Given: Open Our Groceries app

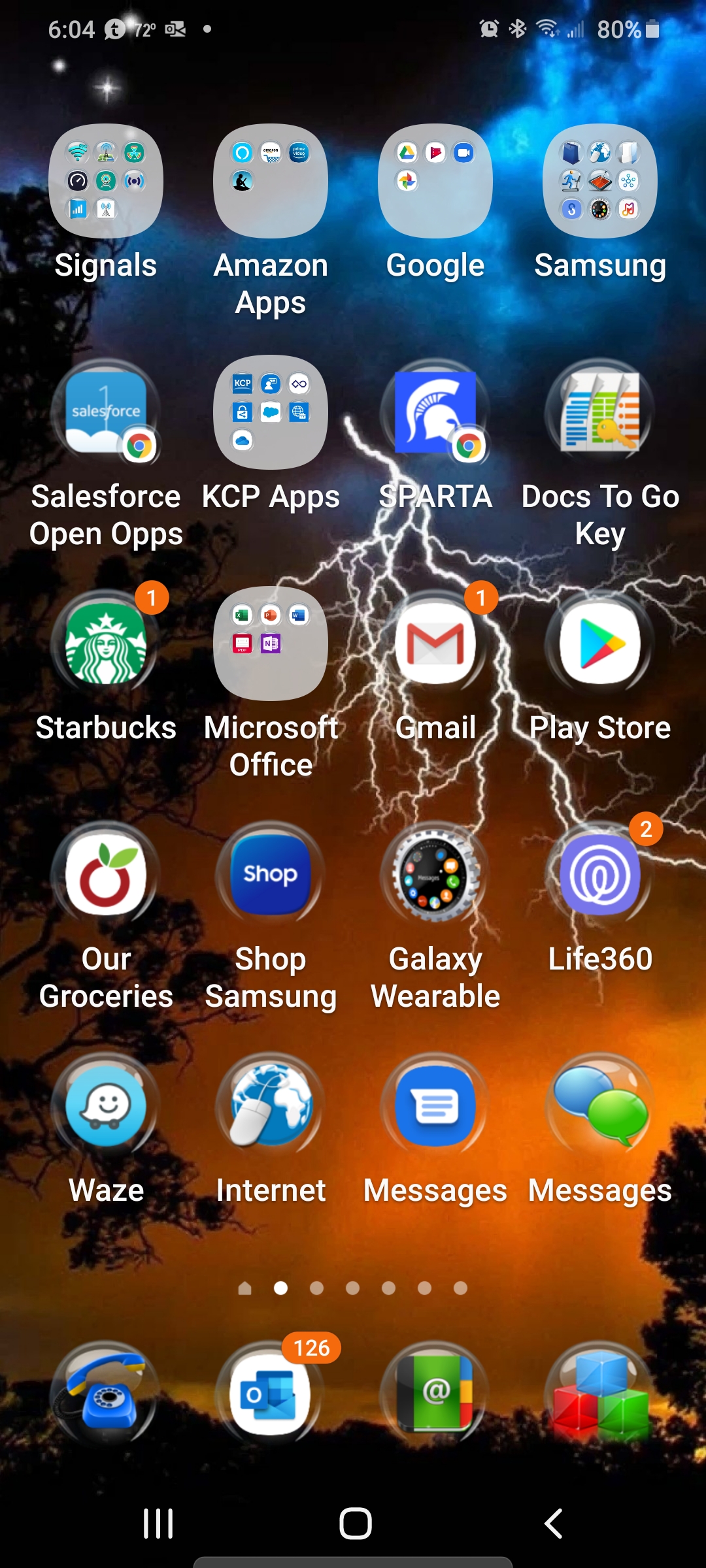Looking at the screenshot, I should pyautogui.click(x=106, y=875).
